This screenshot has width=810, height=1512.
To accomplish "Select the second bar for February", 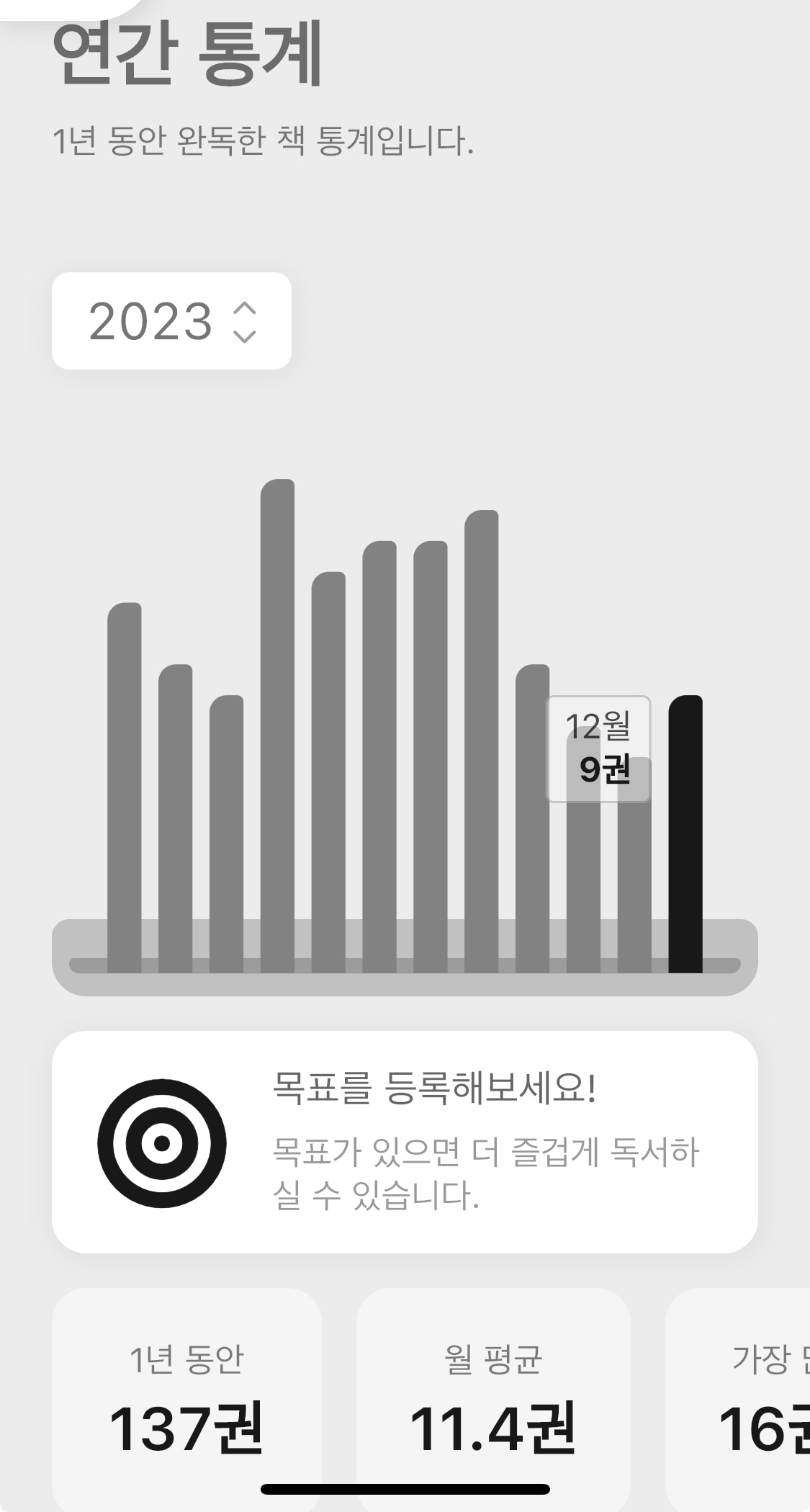I will coord(176,792).
